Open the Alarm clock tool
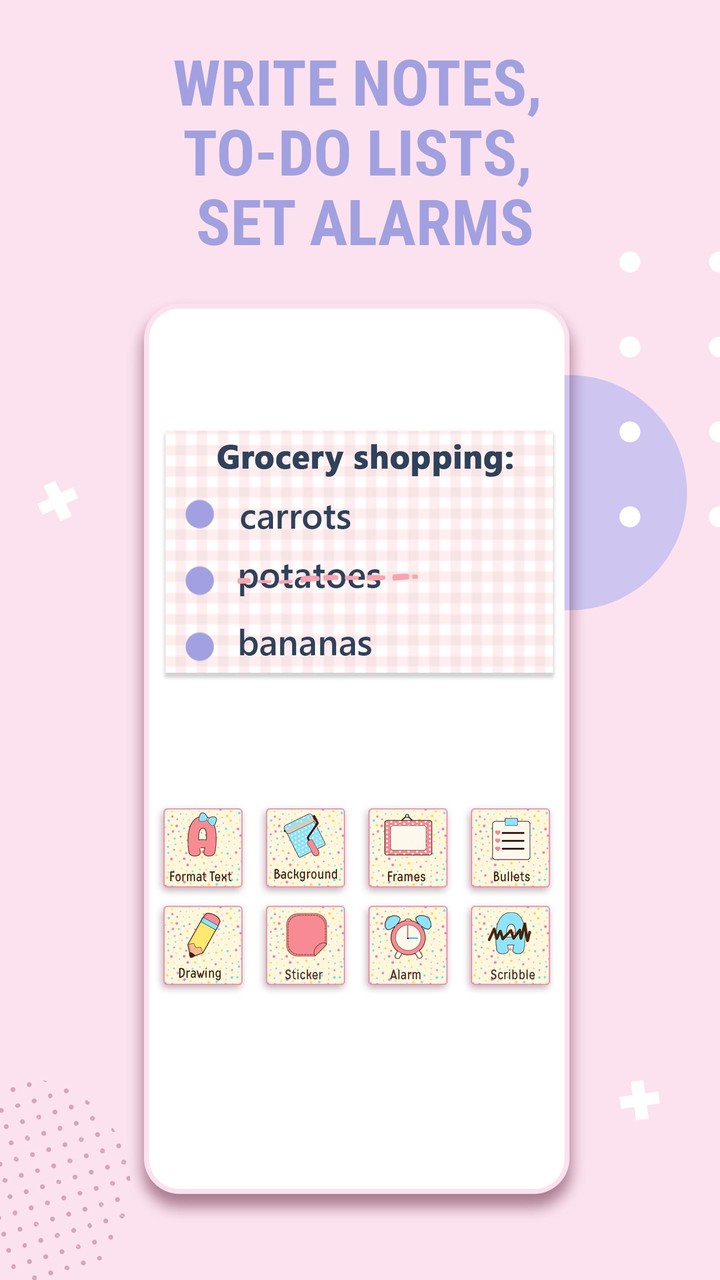Screen dimensions: 720x1280 (x=407, y=940)
